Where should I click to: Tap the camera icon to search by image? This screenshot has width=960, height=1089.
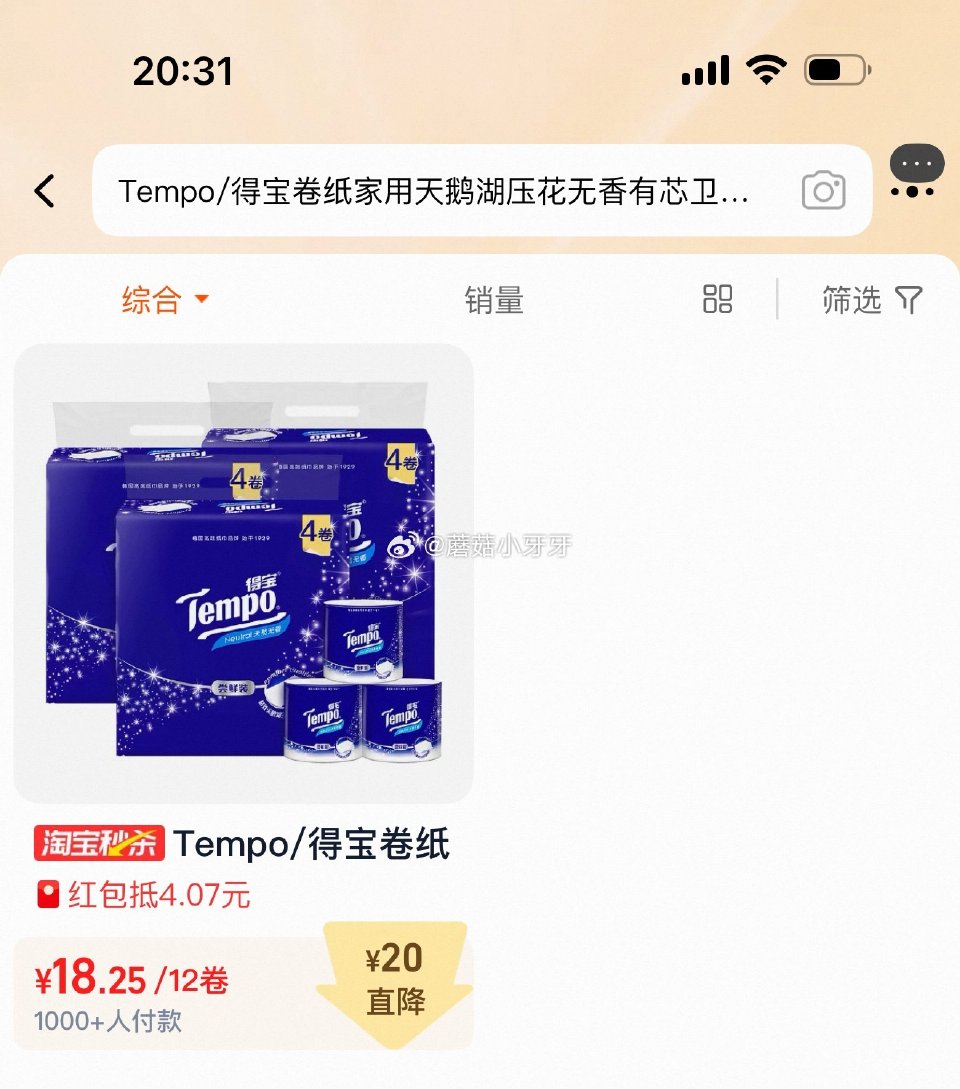tap(823, 190)
